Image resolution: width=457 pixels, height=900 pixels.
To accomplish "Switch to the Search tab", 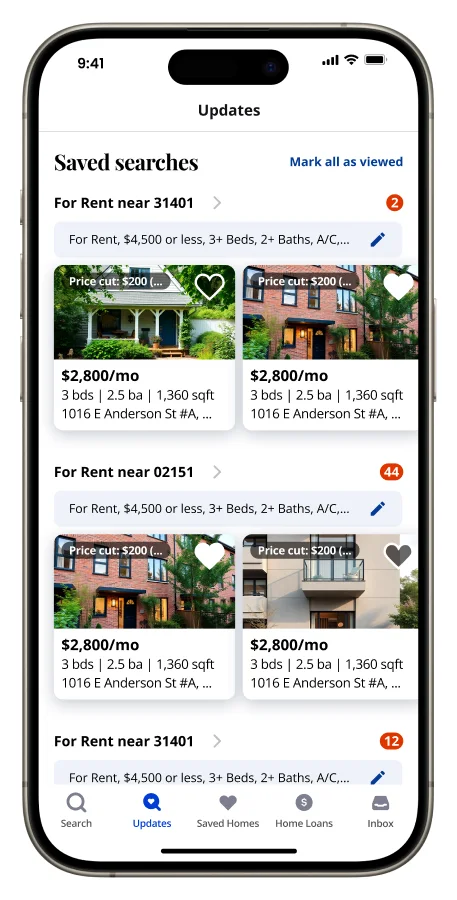I will (76, 810).
